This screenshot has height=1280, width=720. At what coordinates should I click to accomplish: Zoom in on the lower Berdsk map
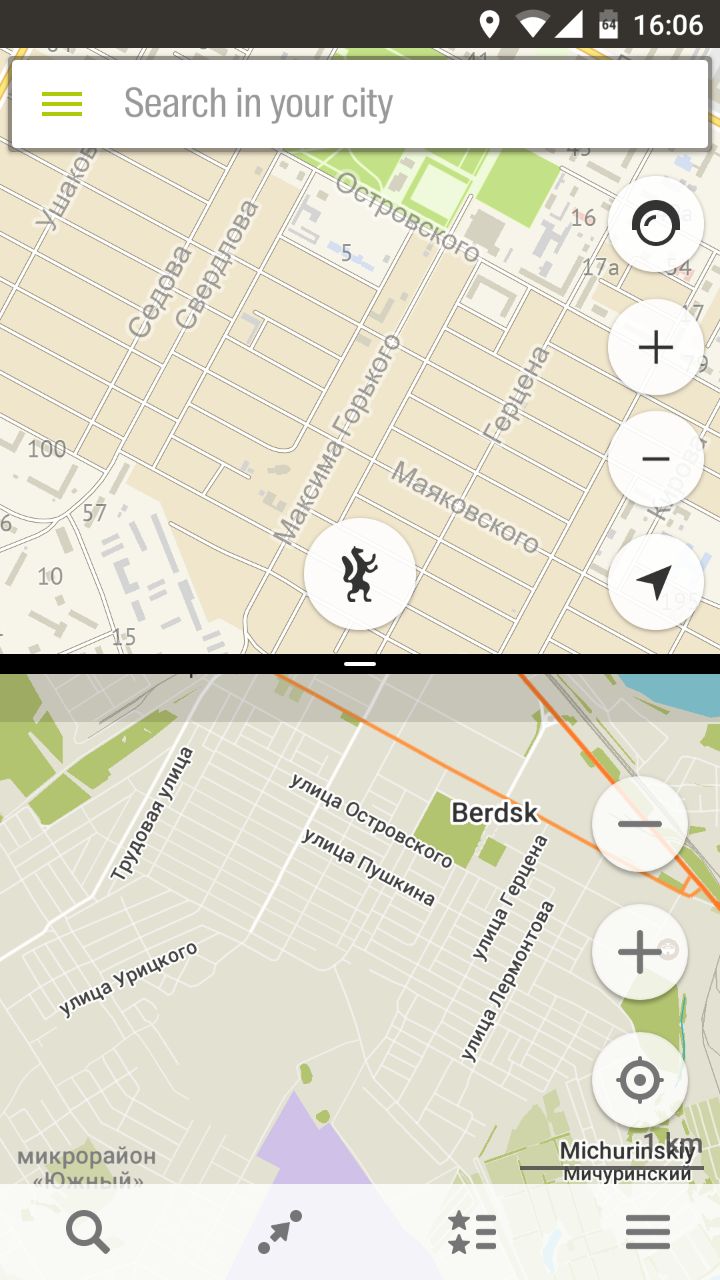click(640, 952)
